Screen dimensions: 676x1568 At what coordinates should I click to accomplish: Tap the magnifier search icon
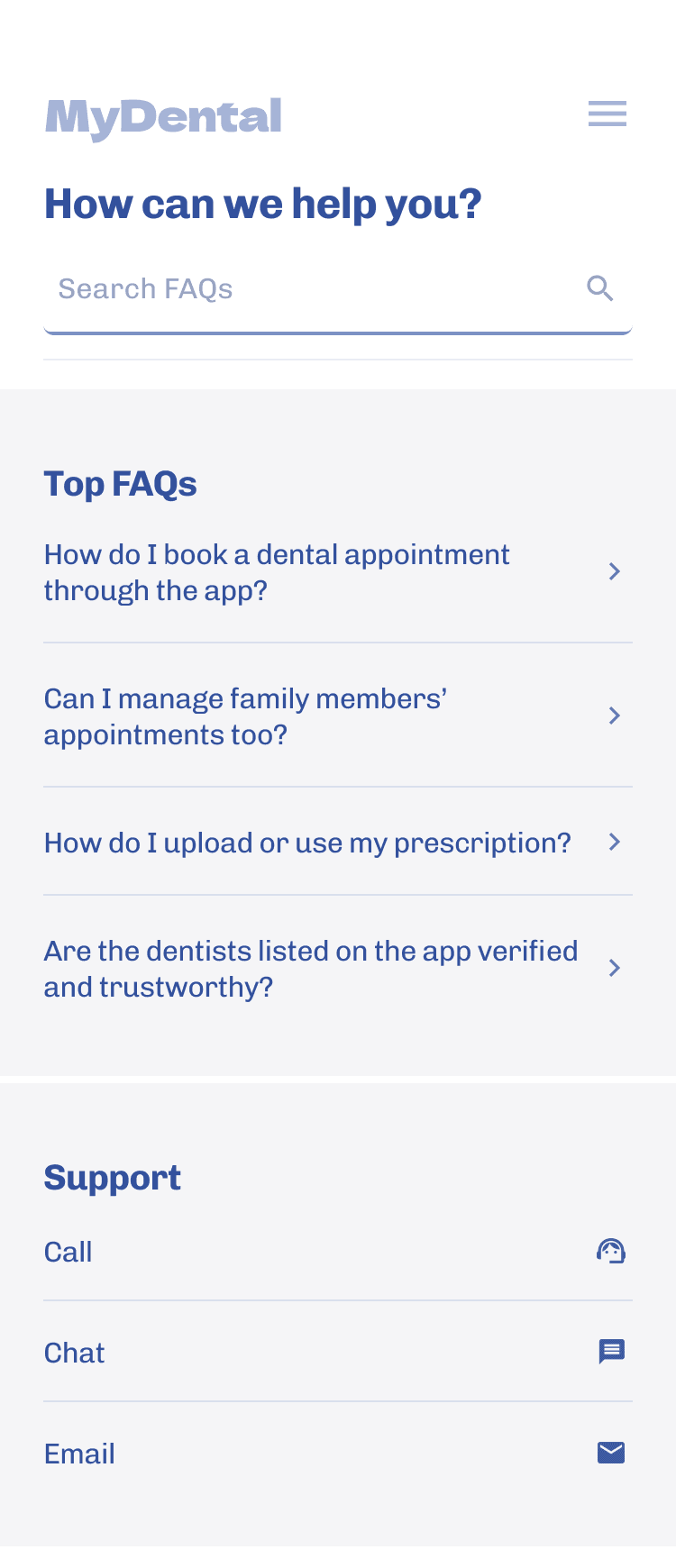tap(600, 288)
